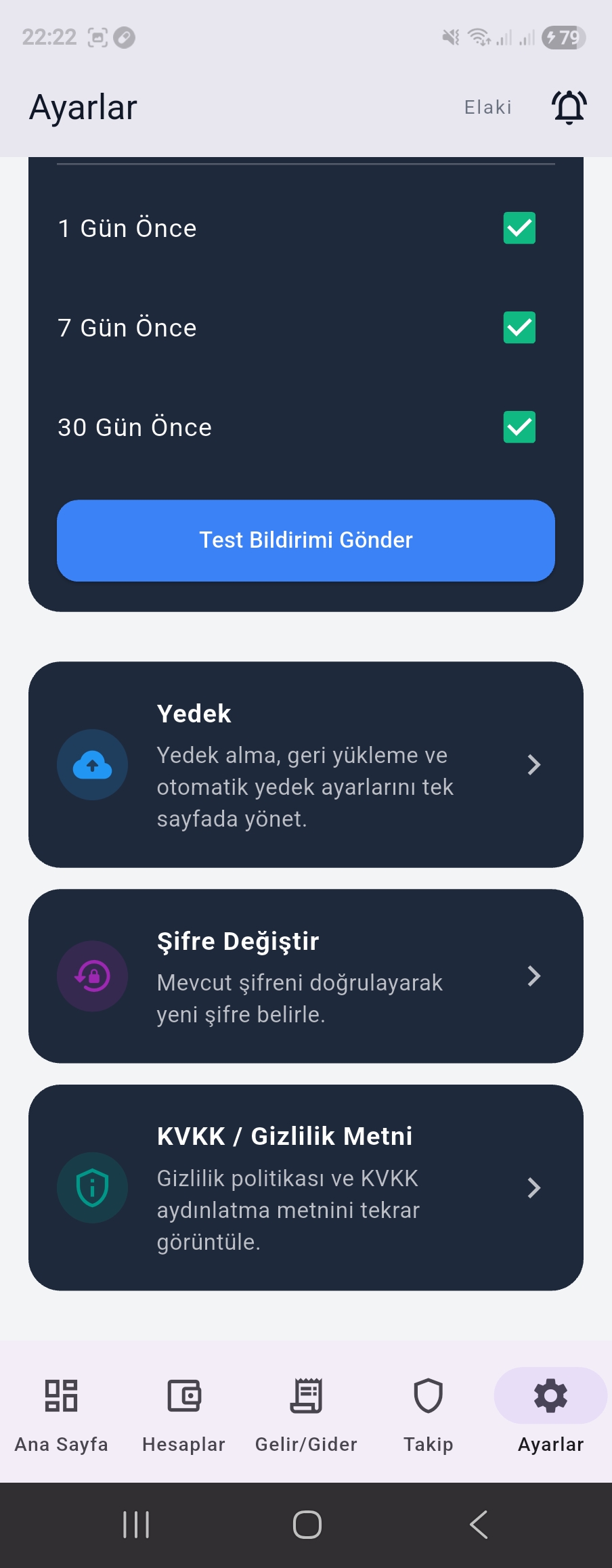Expand KVKK / Gizlilik Metni with chevron

pos(534,1188)
